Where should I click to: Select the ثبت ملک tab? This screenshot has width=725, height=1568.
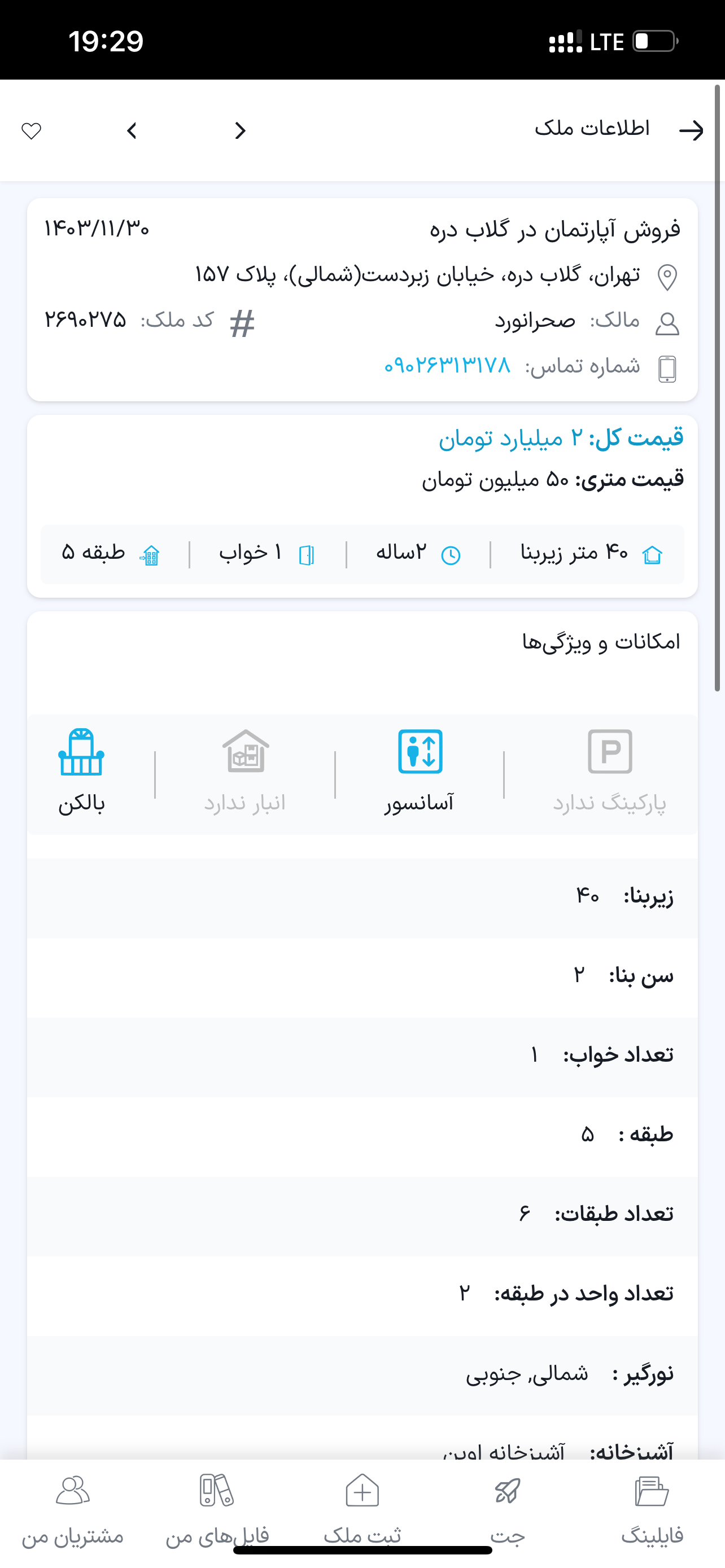pyautogui.click(x=362, y=1510)
